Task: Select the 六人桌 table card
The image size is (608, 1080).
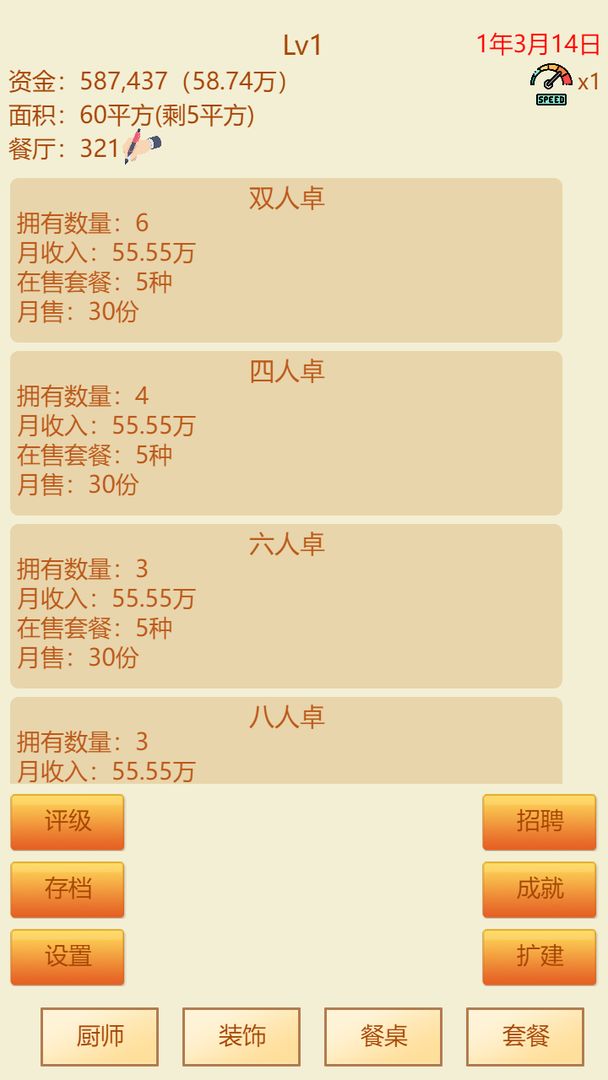Action: coord(286,606)
